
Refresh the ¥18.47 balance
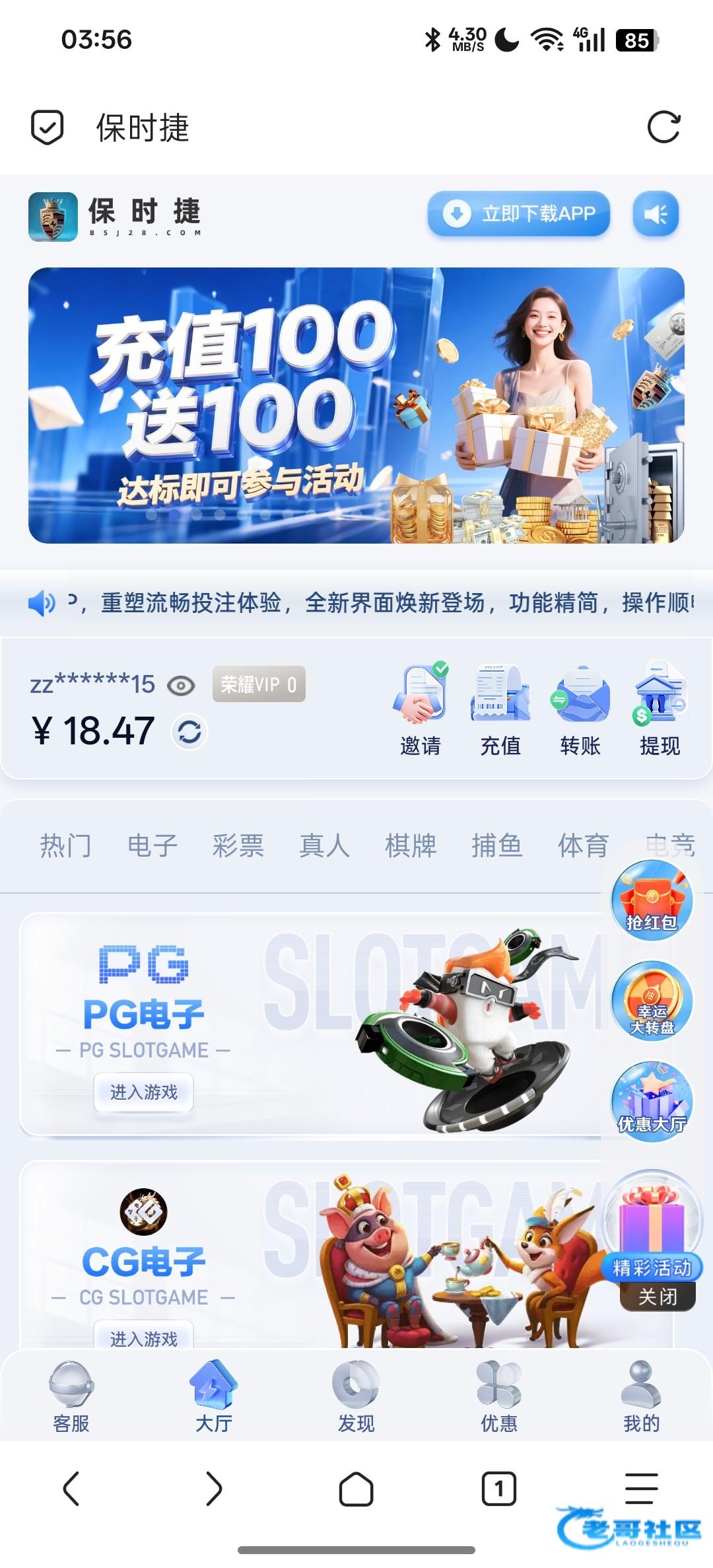click(x=189, y=732)
